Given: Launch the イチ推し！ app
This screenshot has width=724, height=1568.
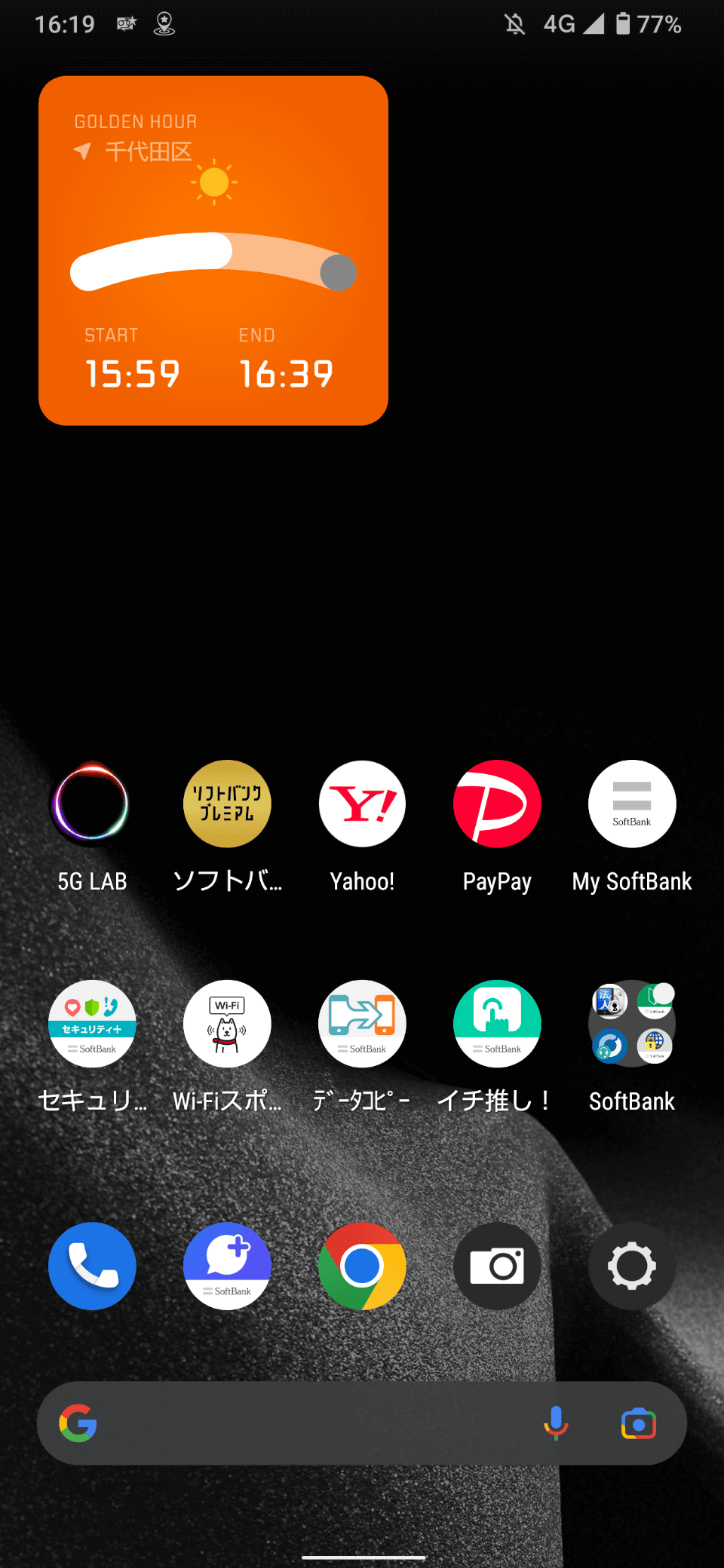Looking at the screenshot, I should click(497, 1024).
